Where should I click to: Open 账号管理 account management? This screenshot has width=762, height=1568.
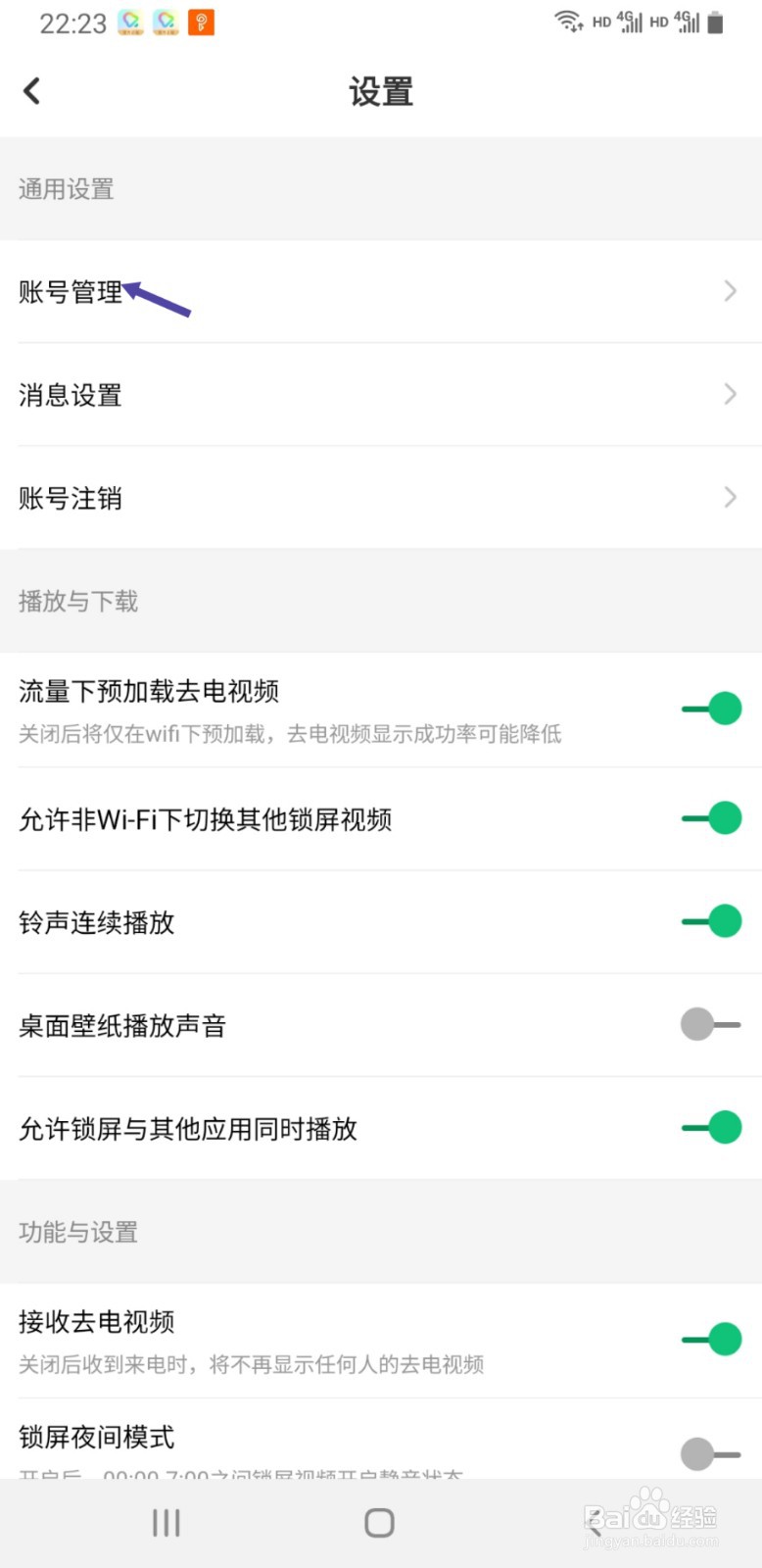pos(71,291)
